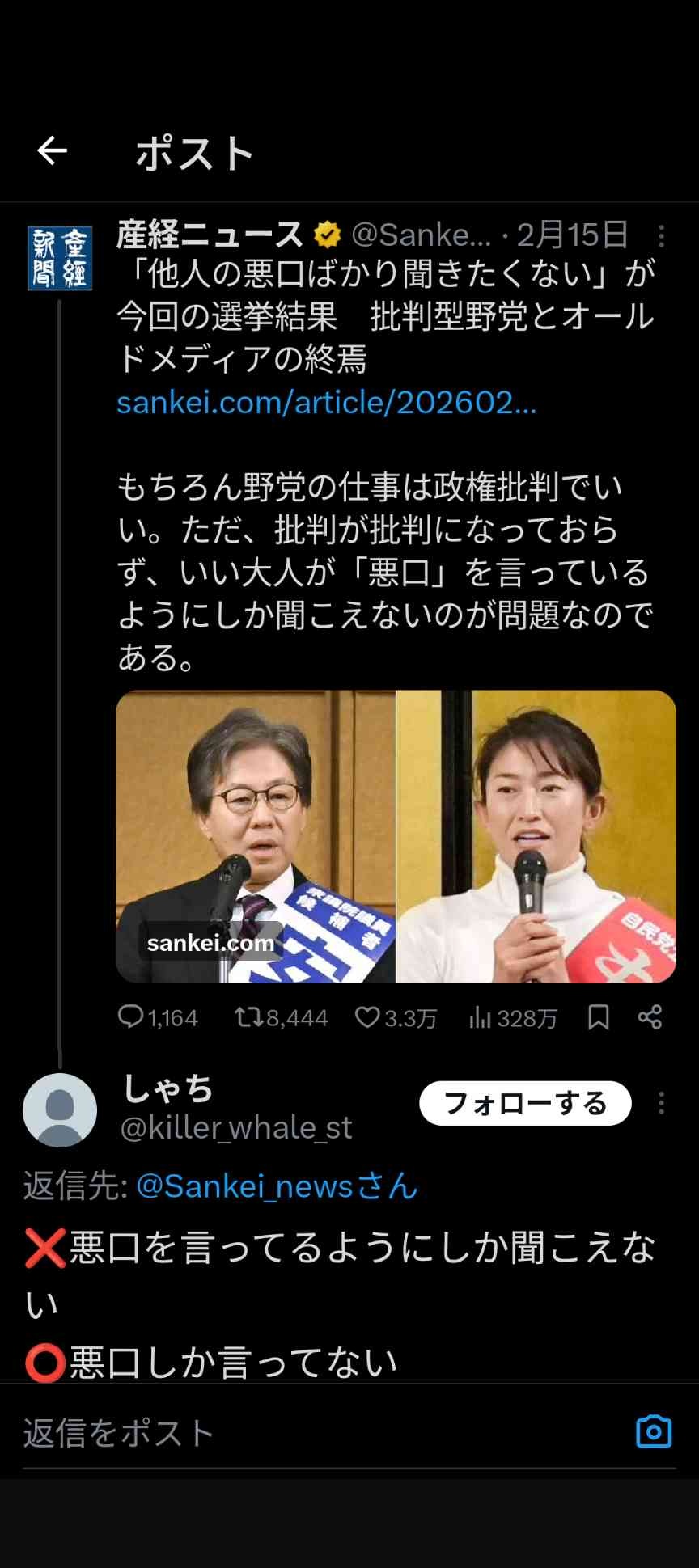Bookmark the 産経ニュース post

(x=598, y=1016)
